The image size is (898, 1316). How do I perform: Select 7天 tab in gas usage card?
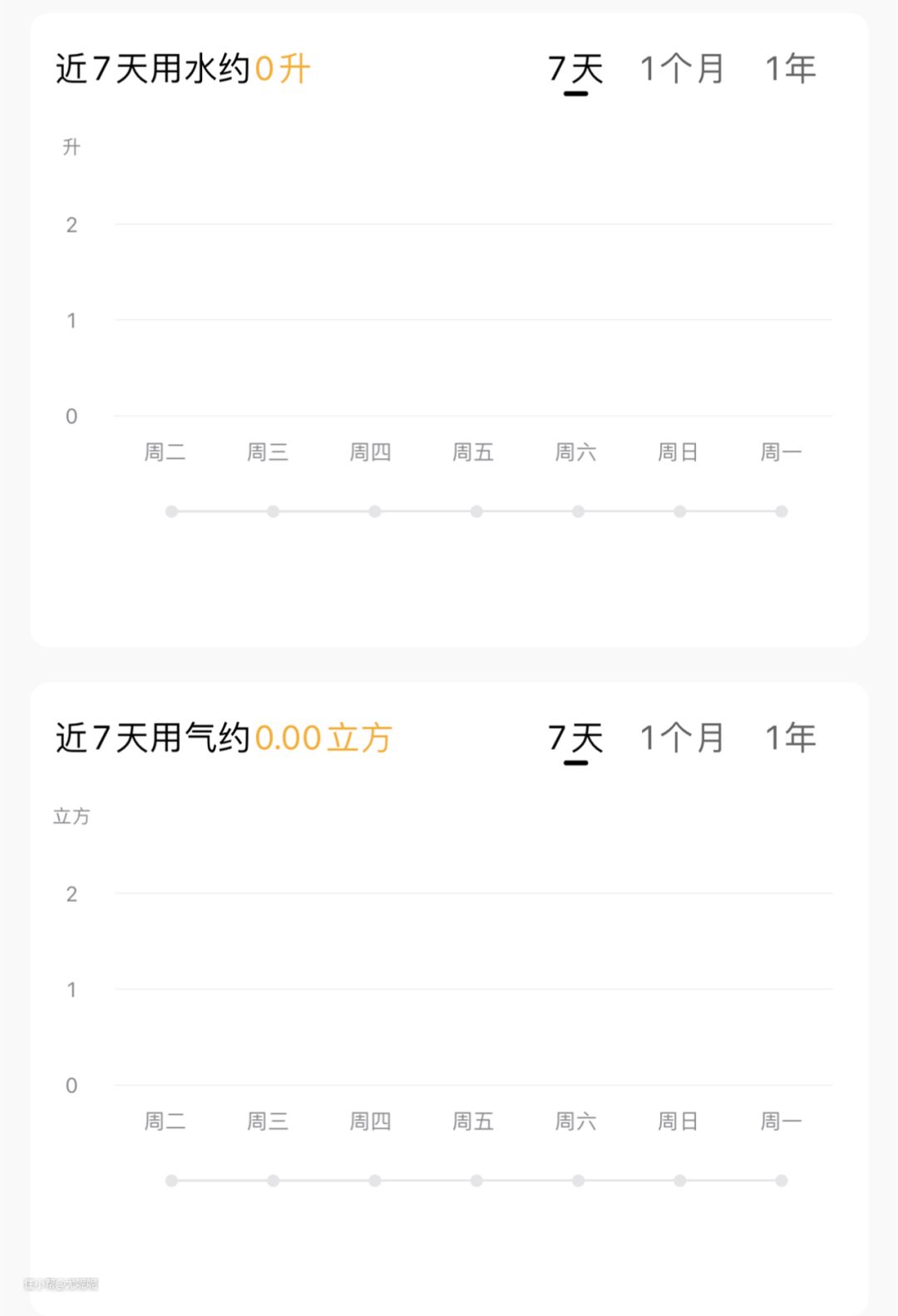pyautogui.click(x=575, y=738)
